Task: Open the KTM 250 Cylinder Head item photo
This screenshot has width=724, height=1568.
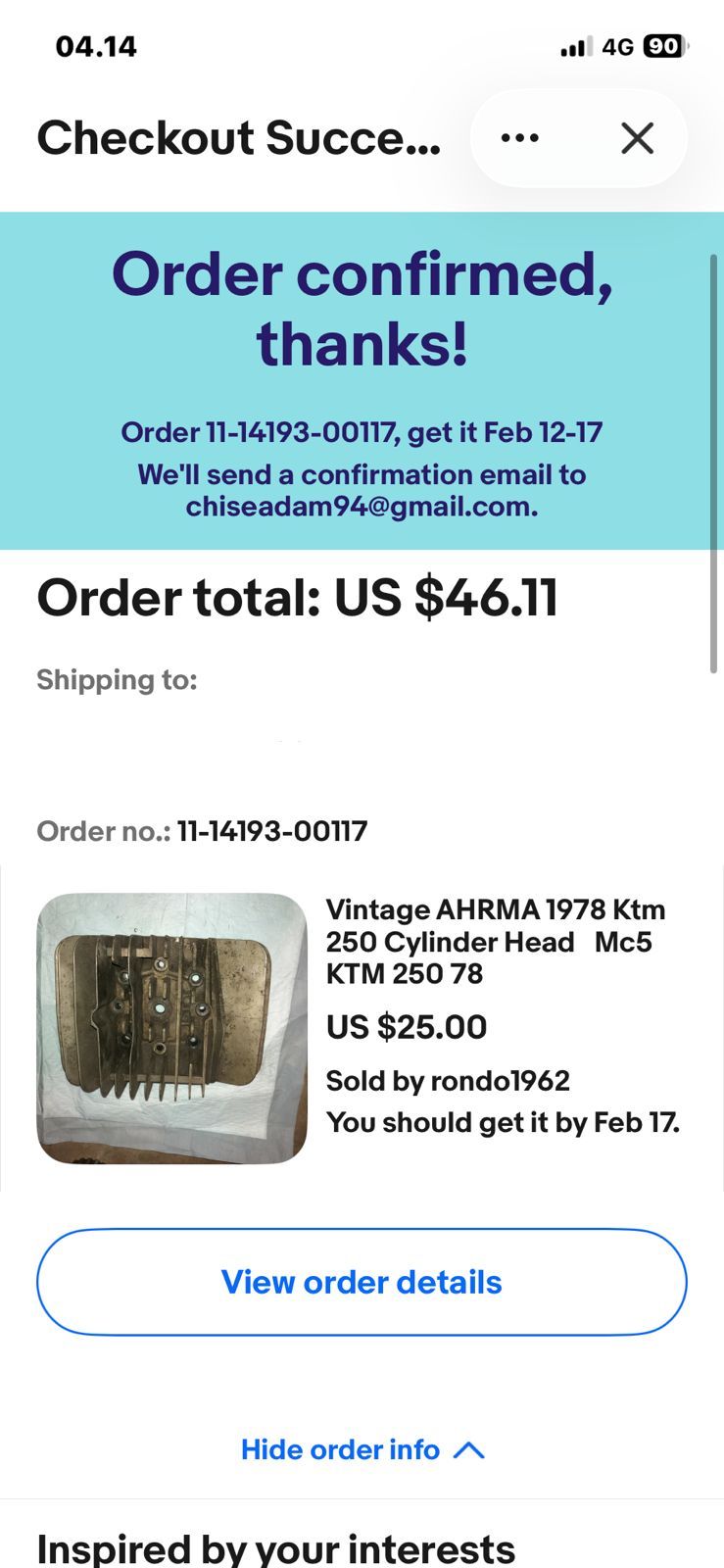Action: pos(171,1028)
